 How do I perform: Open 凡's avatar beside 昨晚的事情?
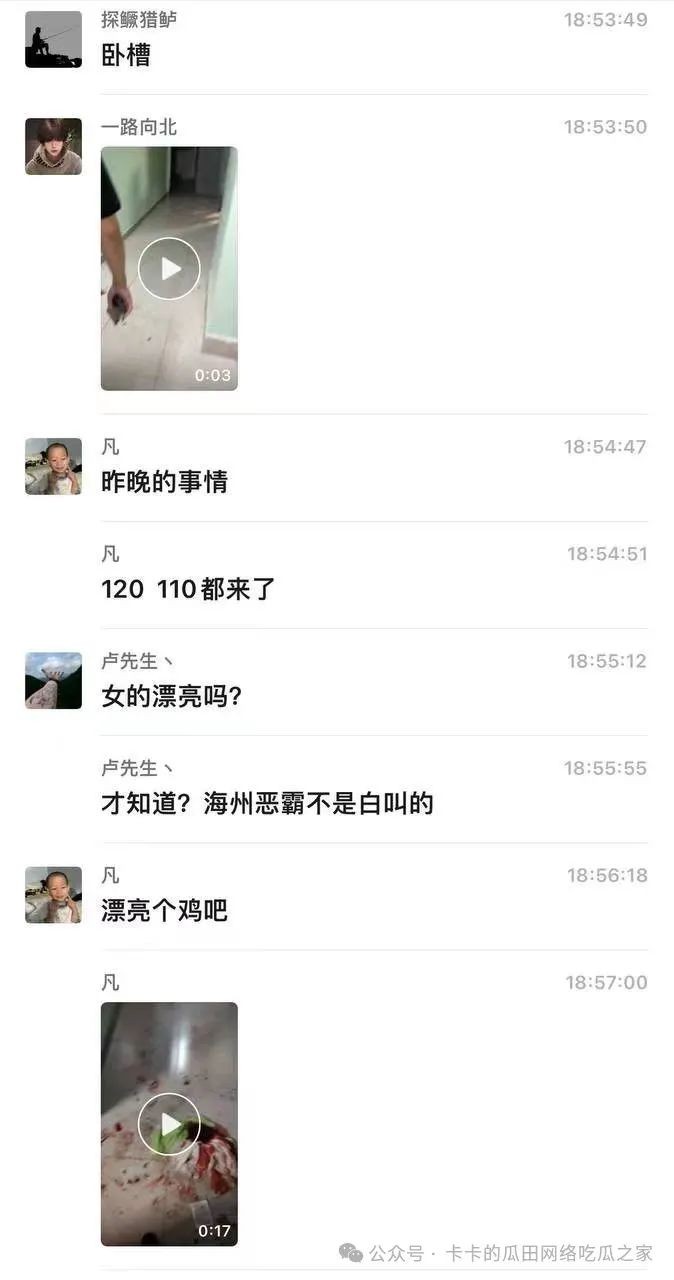[x=53, y=467]
